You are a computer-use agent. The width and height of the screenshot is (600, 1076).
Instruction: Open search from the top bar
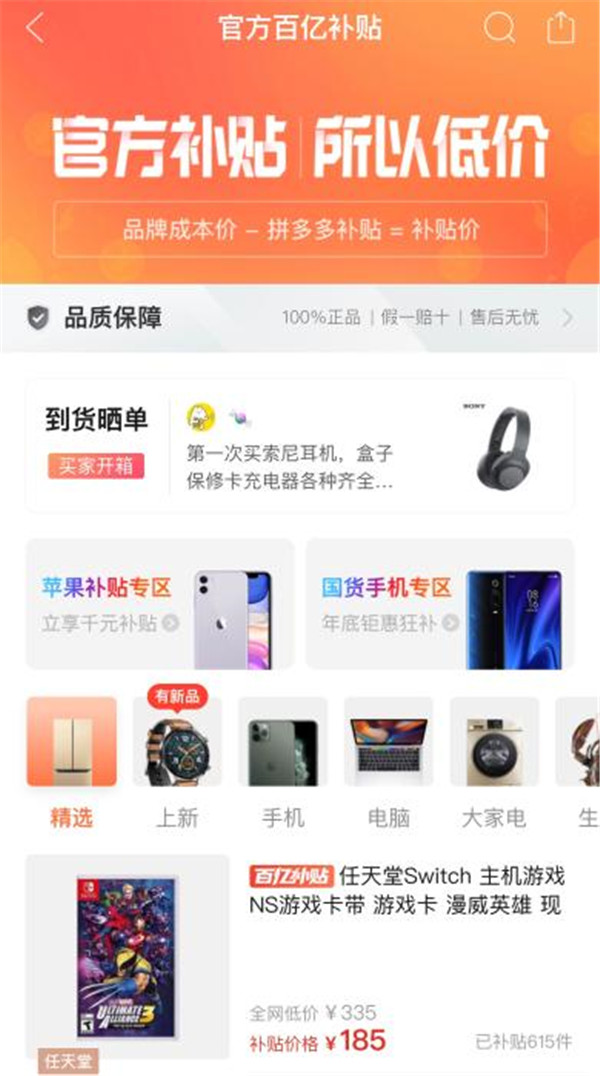tap(499, 28)
